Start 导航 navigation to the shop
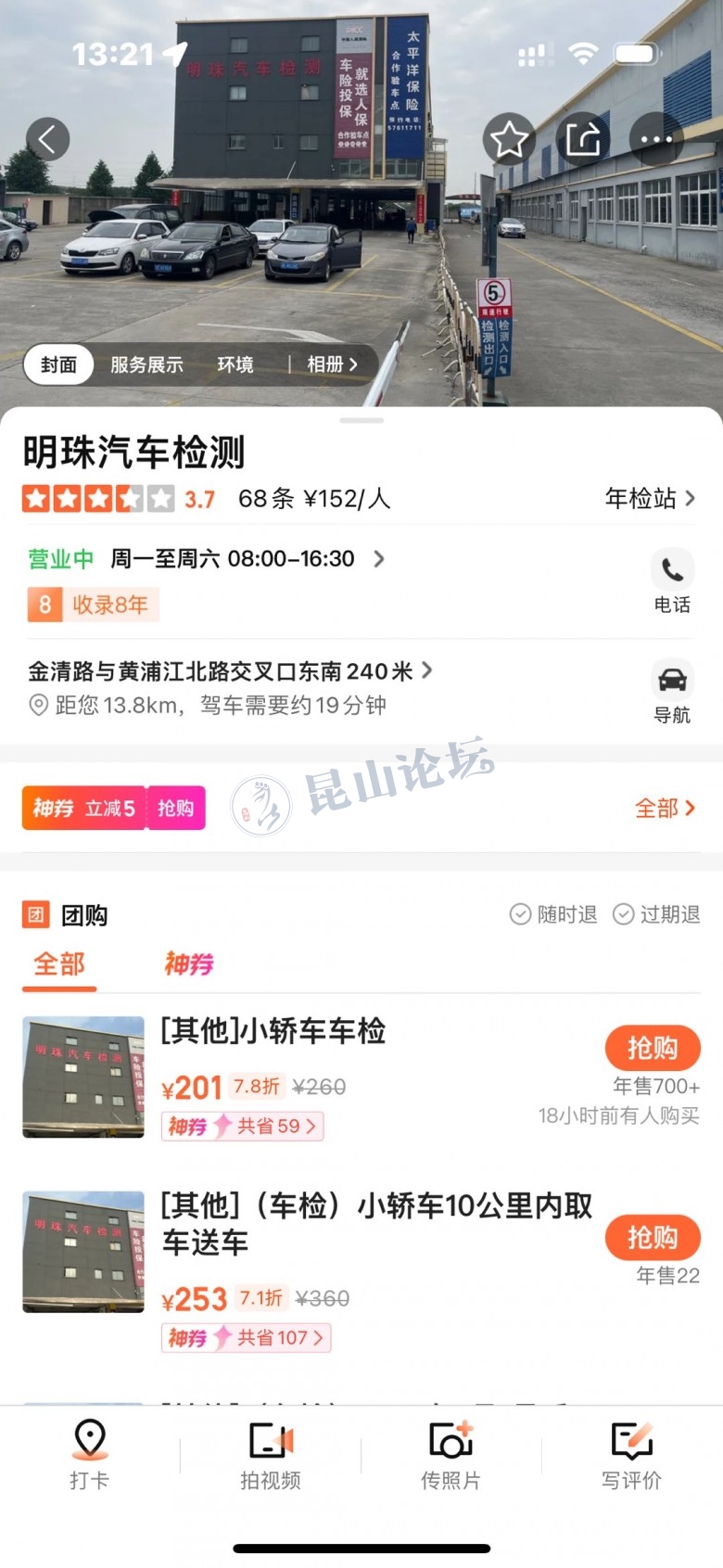Screen dimensions: 723x1568 [672, 692]
